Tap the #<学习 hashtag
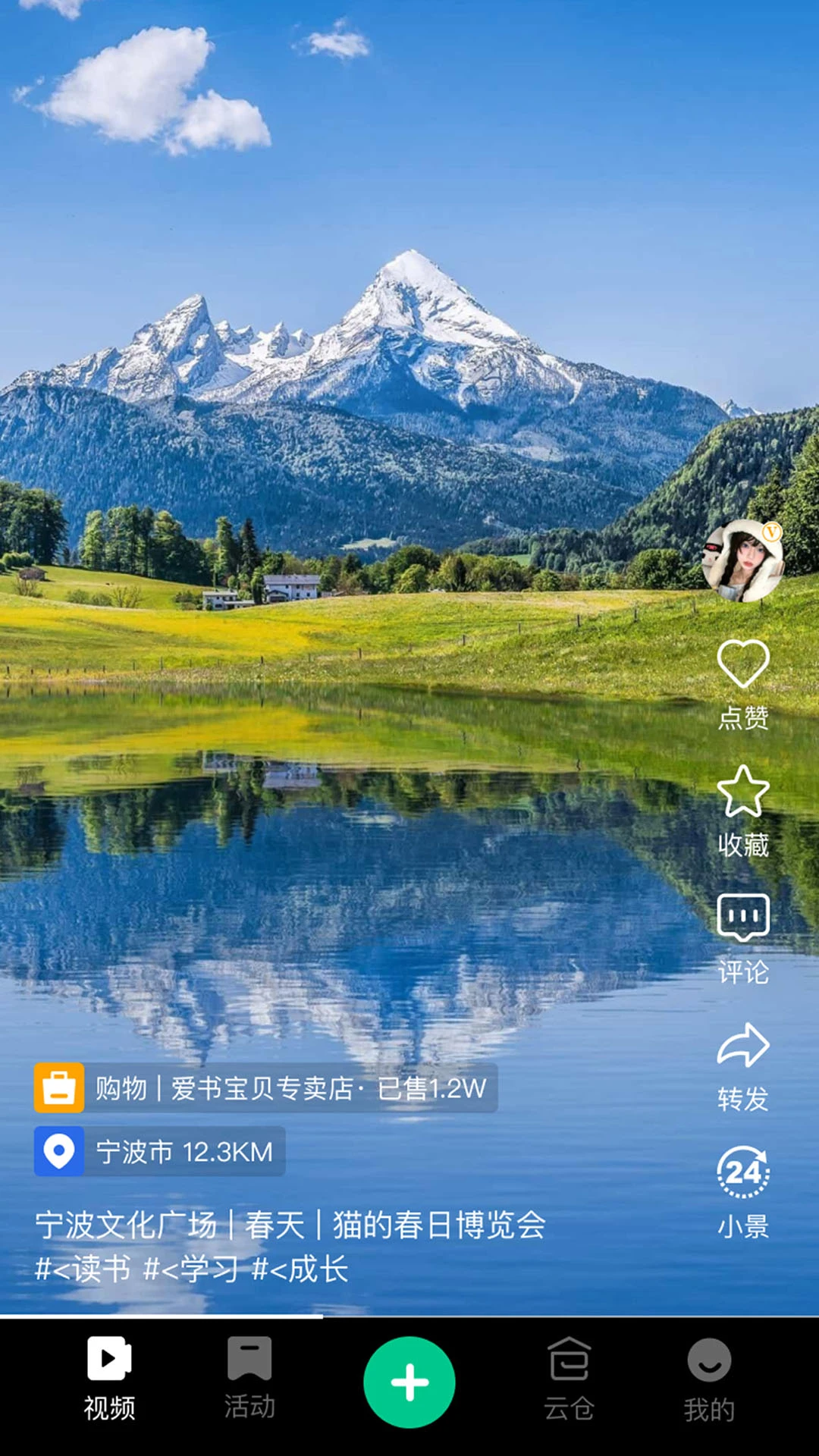Viewport: 819px width, 1456px height. pos(190,1269)
